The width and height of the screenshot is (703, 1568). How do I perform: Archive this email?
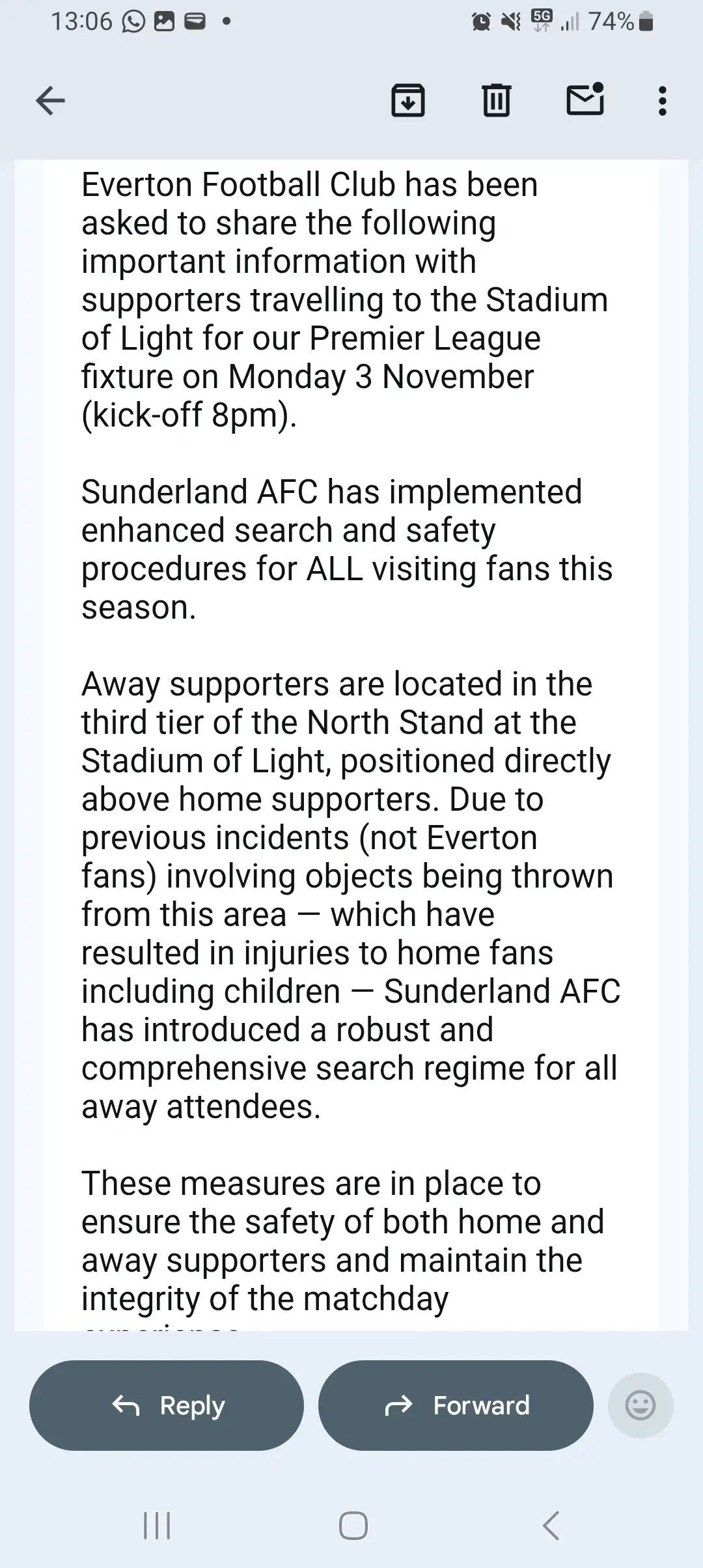[x=408, y=101]
